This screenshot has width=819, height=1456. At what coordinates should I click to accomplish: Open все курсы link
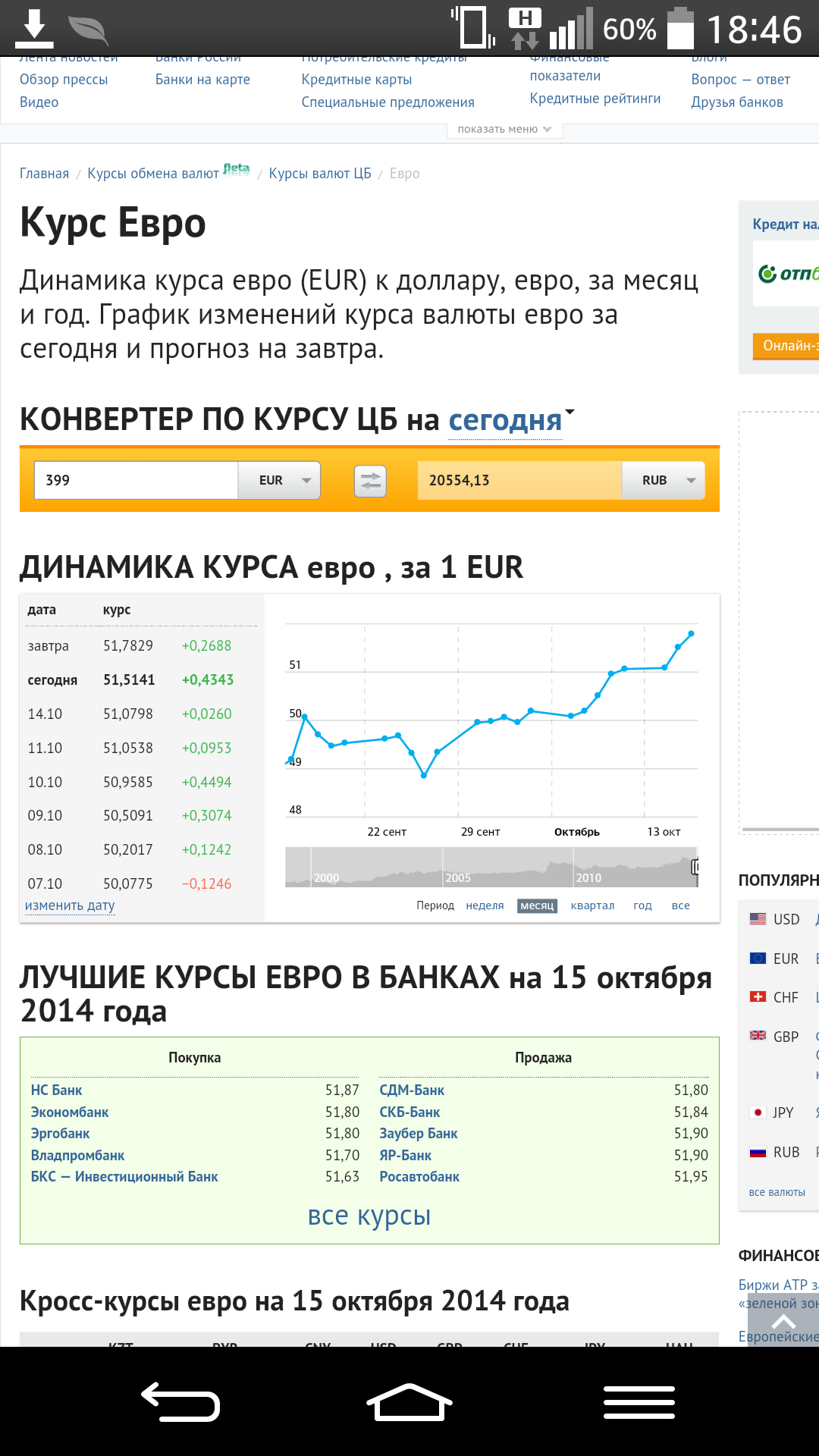369,1216
